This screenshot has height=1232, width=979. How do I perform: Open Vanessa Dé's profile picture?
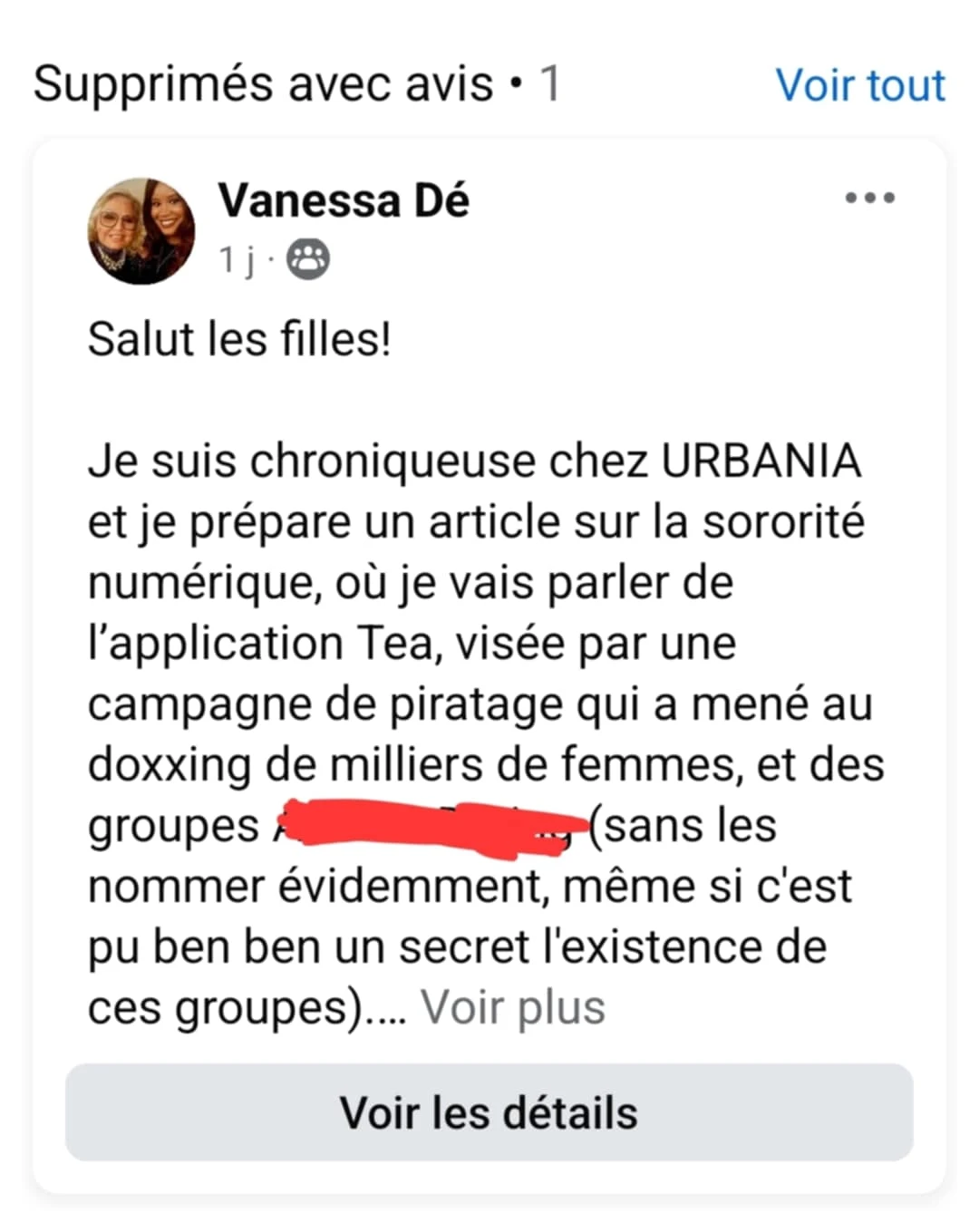tap(141, 231)
